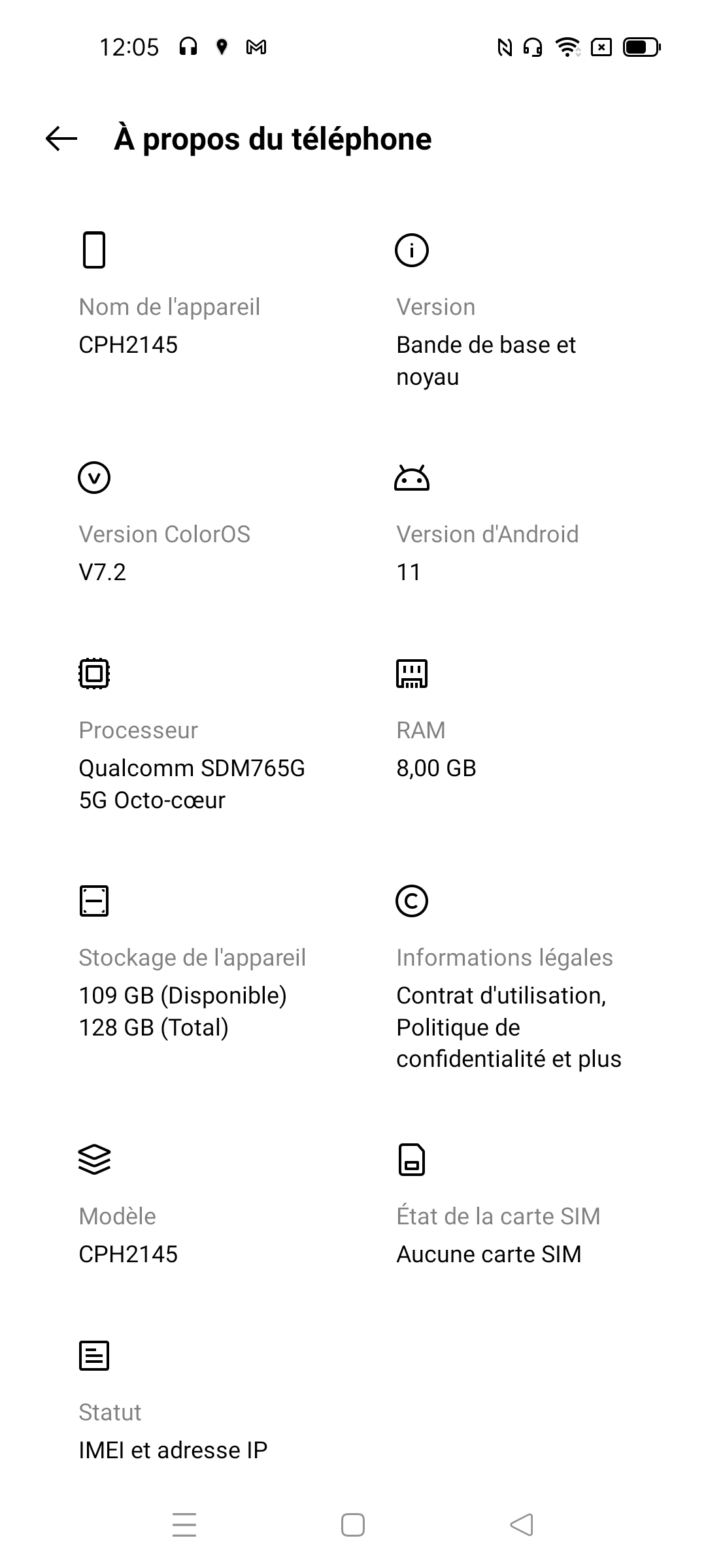Go to home screen via navigation bar
The width and height of the screenshot is (706, 1568).
pos(353,1525)
